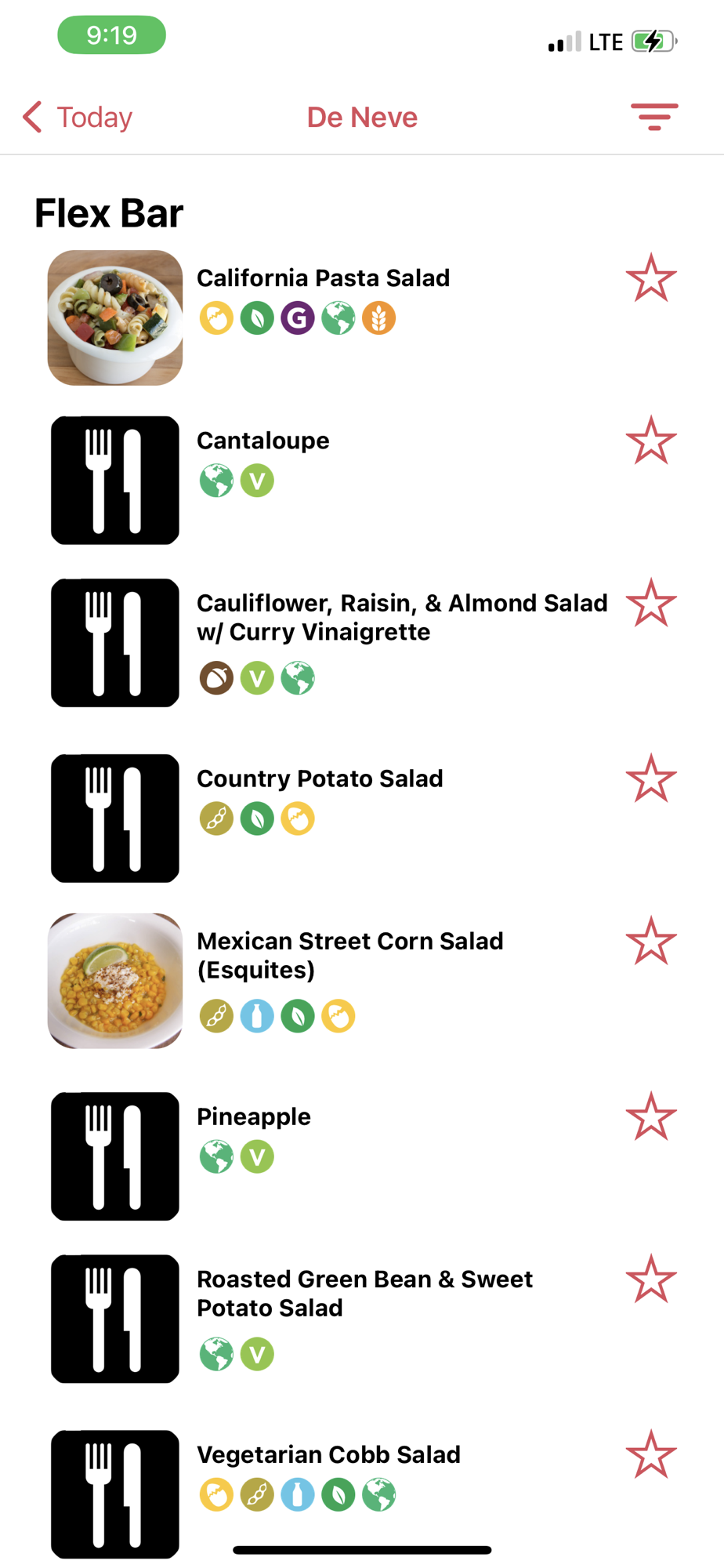Select the Country Potato Salad row

(320, 779)
